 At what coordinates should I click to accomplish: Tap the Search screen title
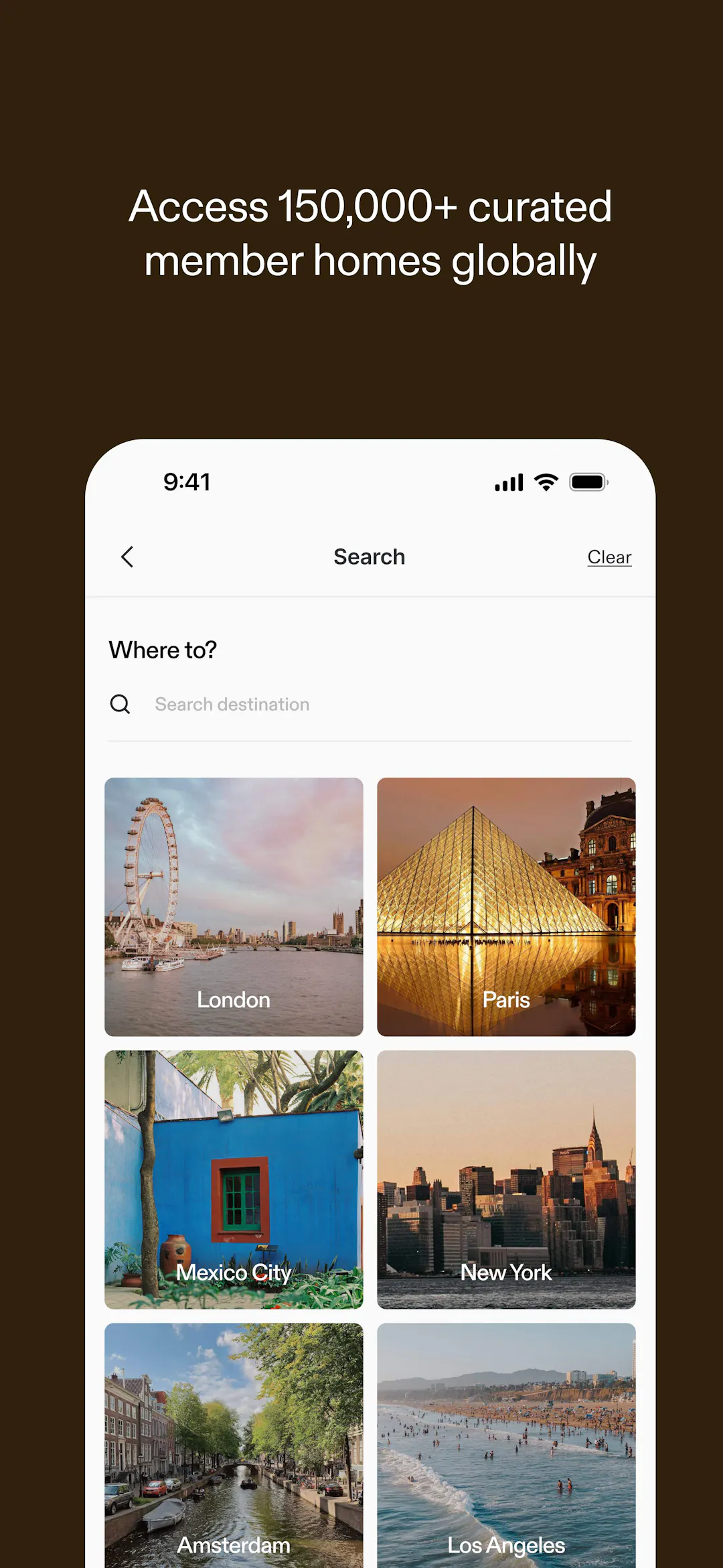point(369,557)
